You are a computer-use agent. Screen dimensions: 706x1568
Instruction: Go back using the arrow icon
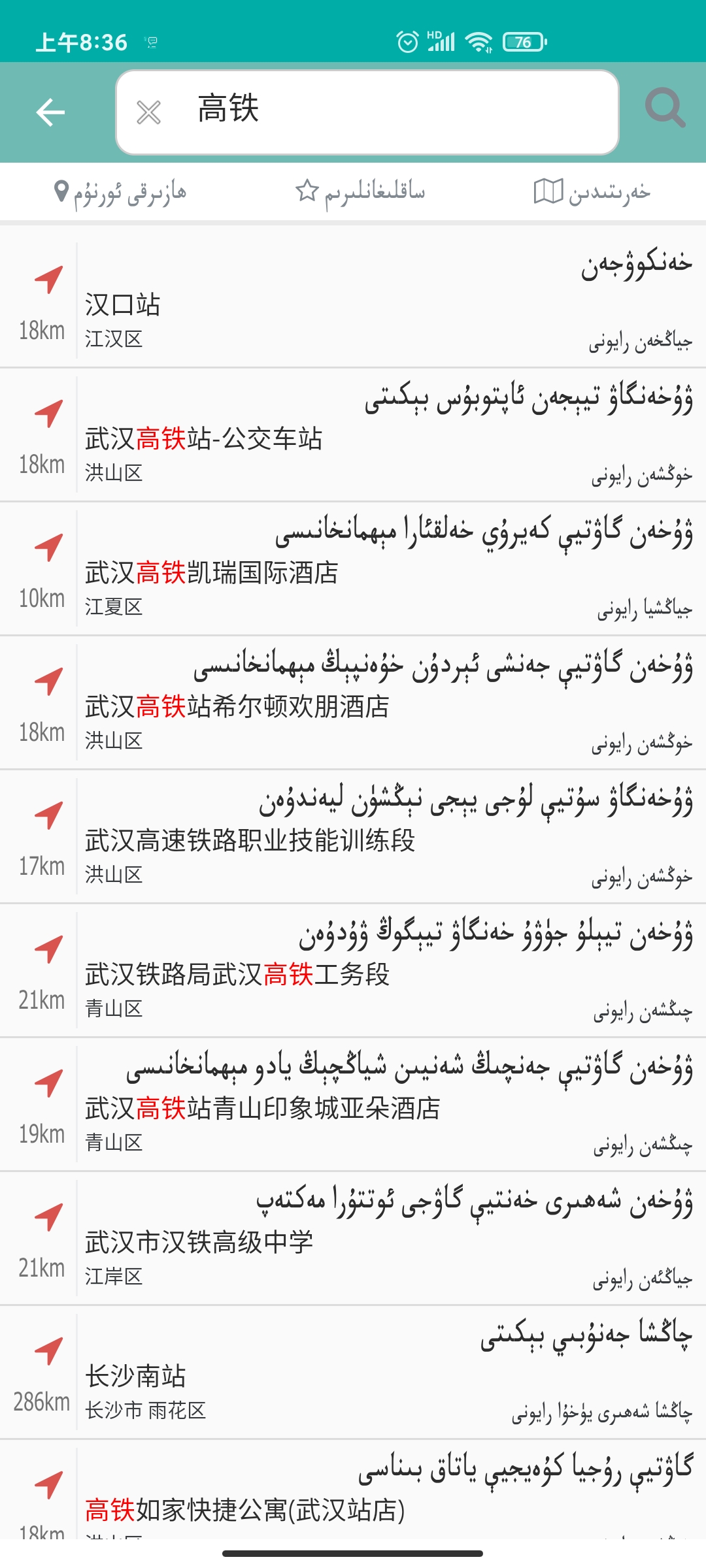coord(50,112)
